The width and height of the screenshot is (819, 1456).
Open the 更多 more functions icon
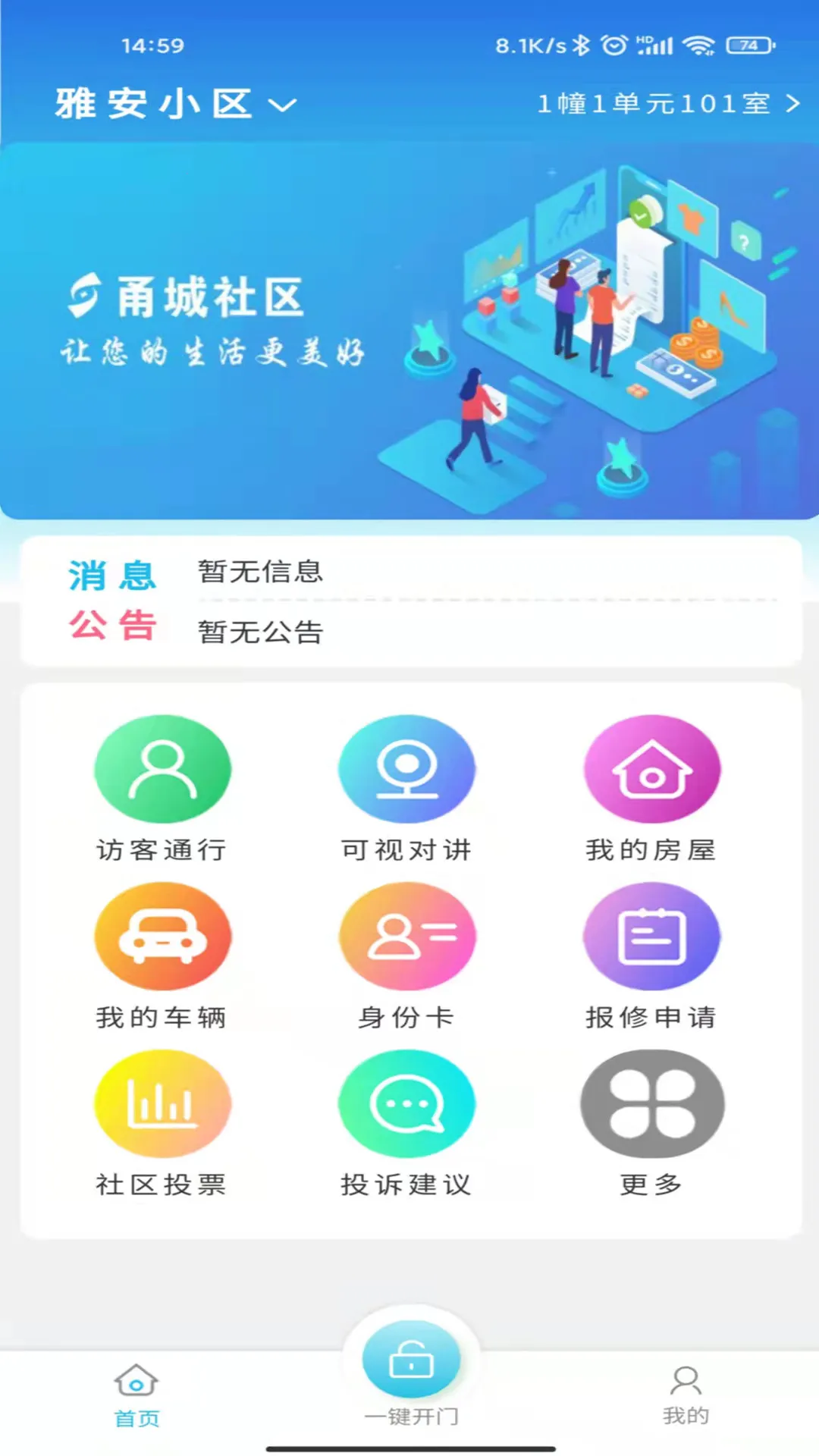click(651, 1105)
